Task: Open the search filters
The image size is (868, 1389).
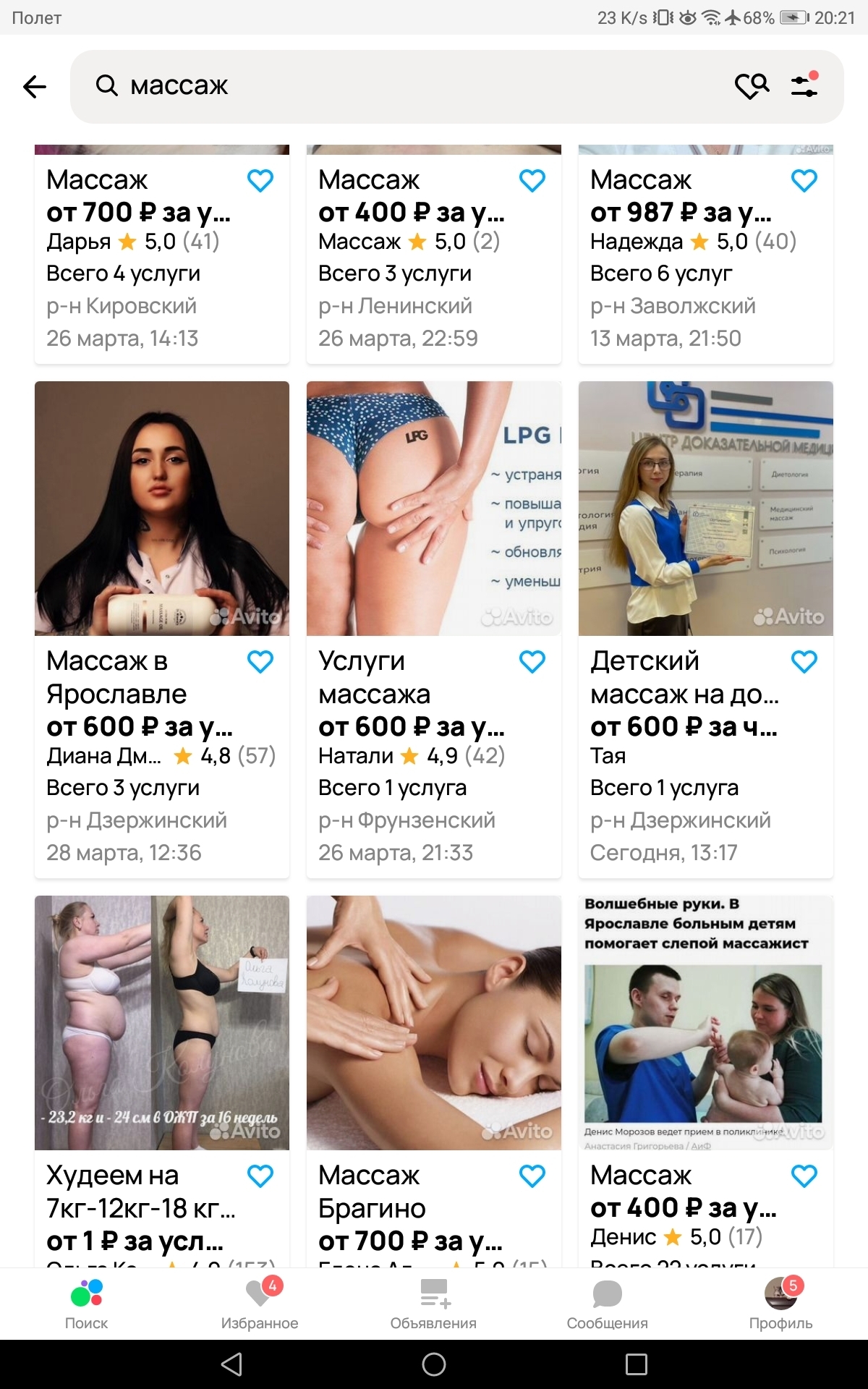Action: coord(804,85)
